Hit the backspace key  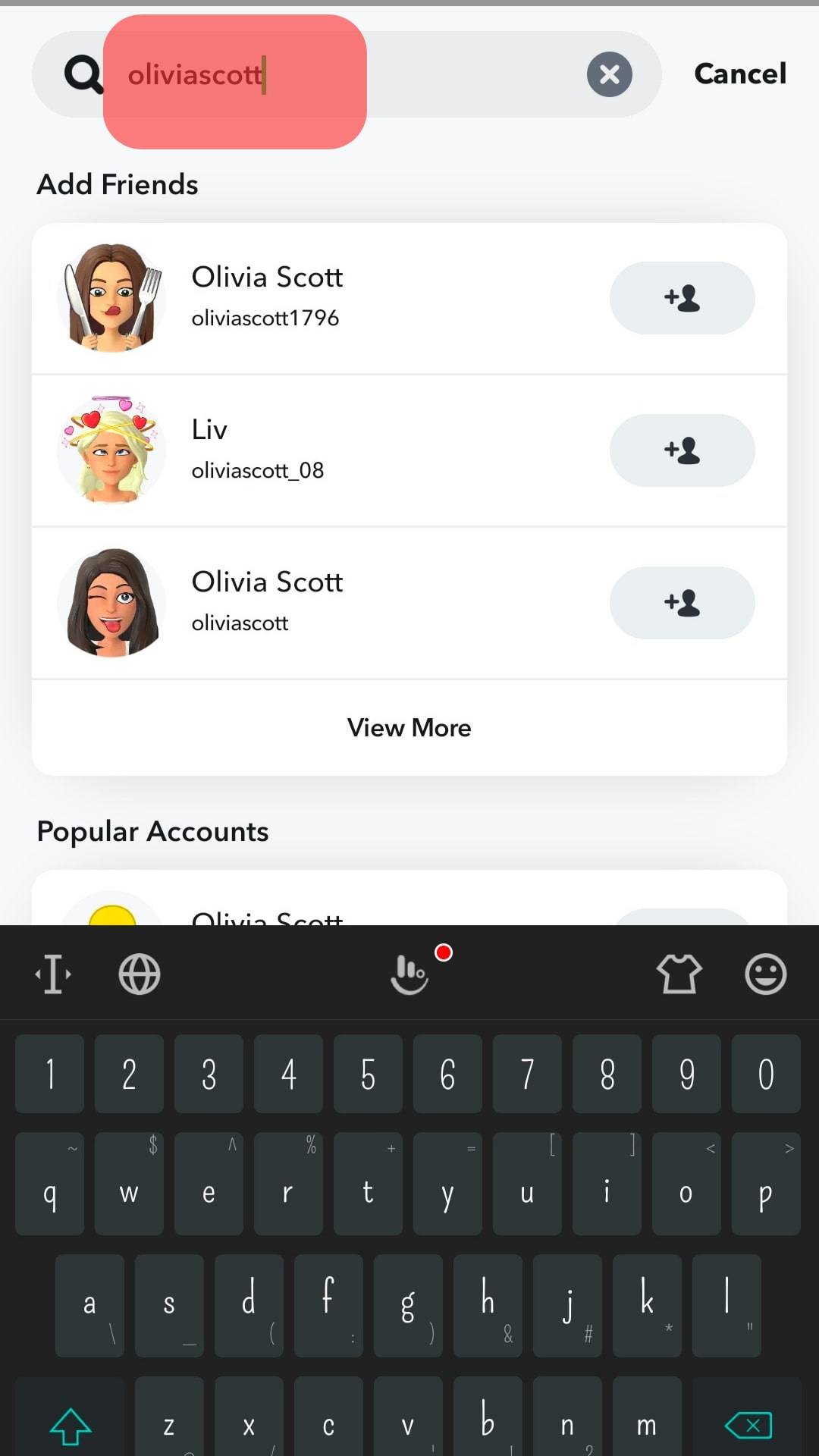[747, 1426]
